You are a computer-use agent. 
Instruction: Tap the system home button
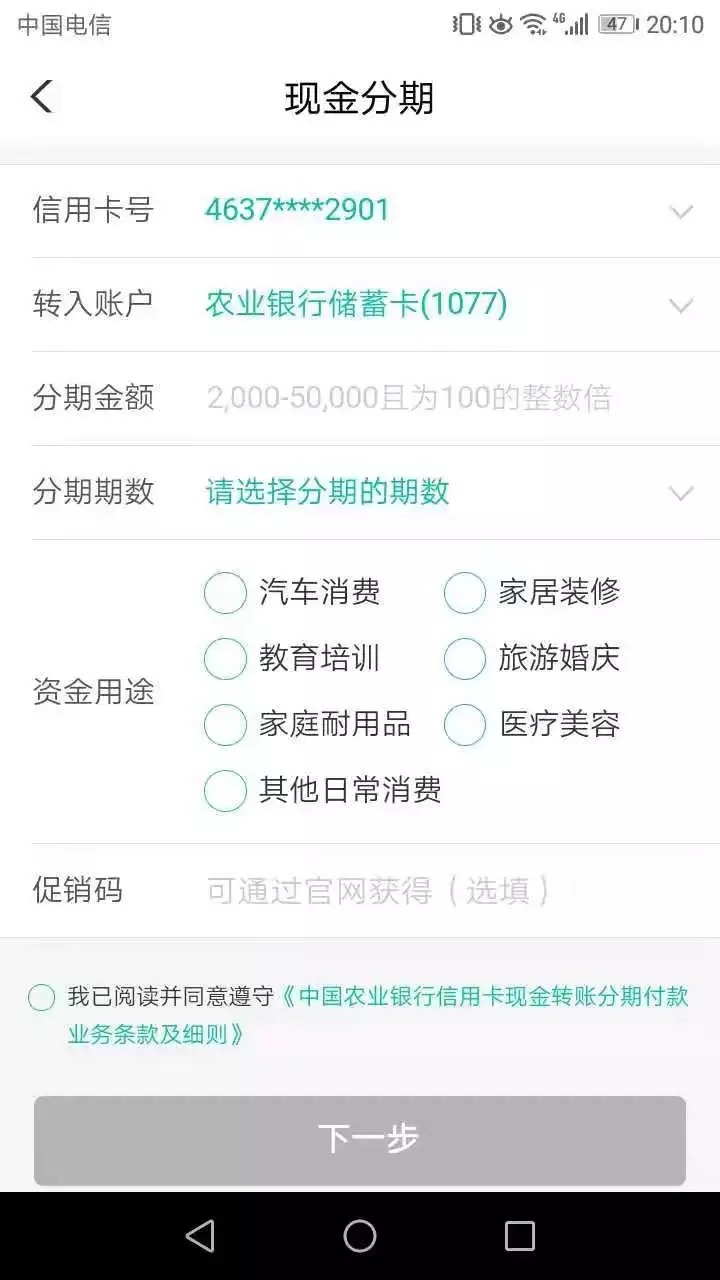click(x=360, y=1237)
